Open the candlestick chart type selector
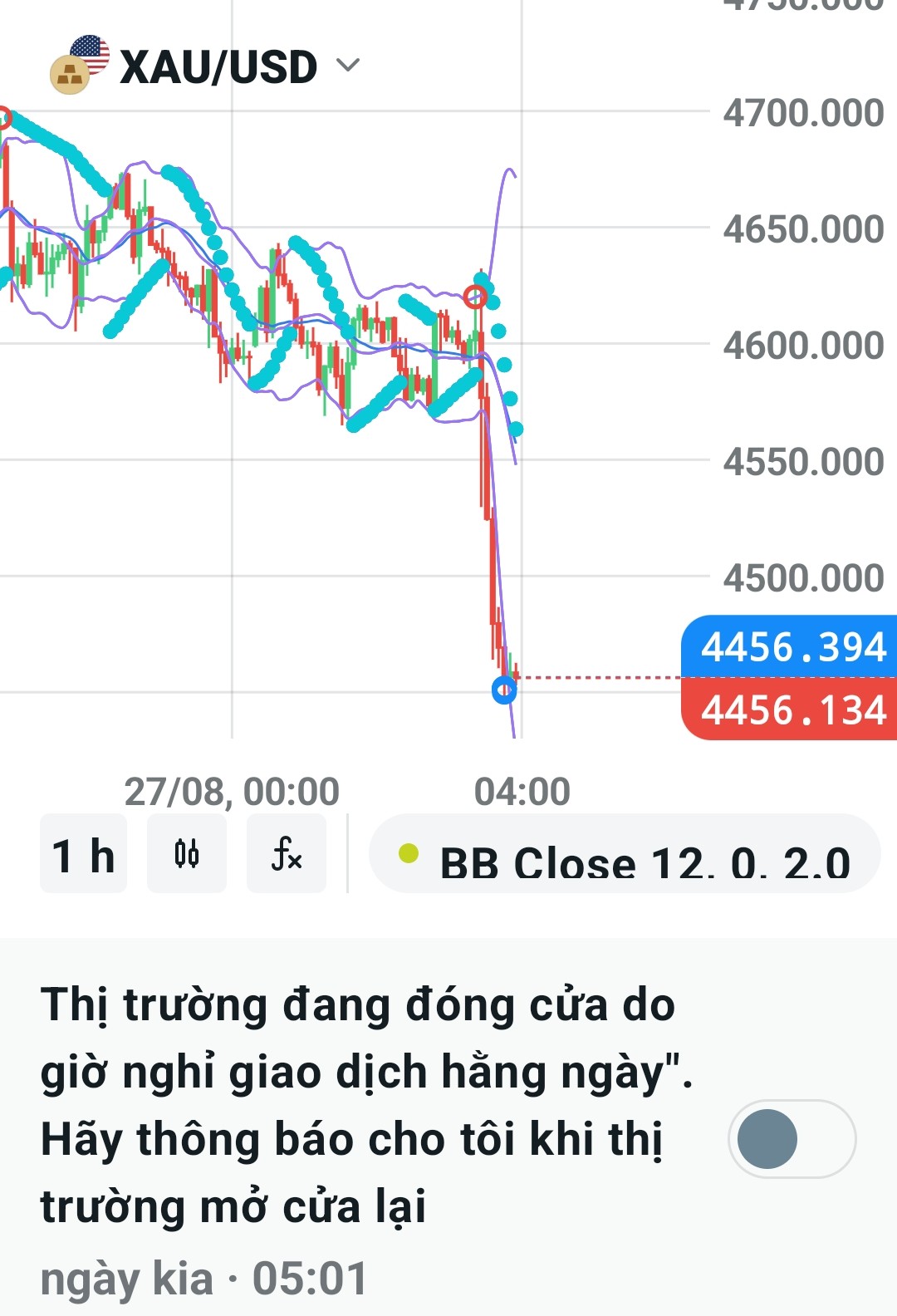Viewport: 897px width, 1316px height. click(x=187, y=854)
